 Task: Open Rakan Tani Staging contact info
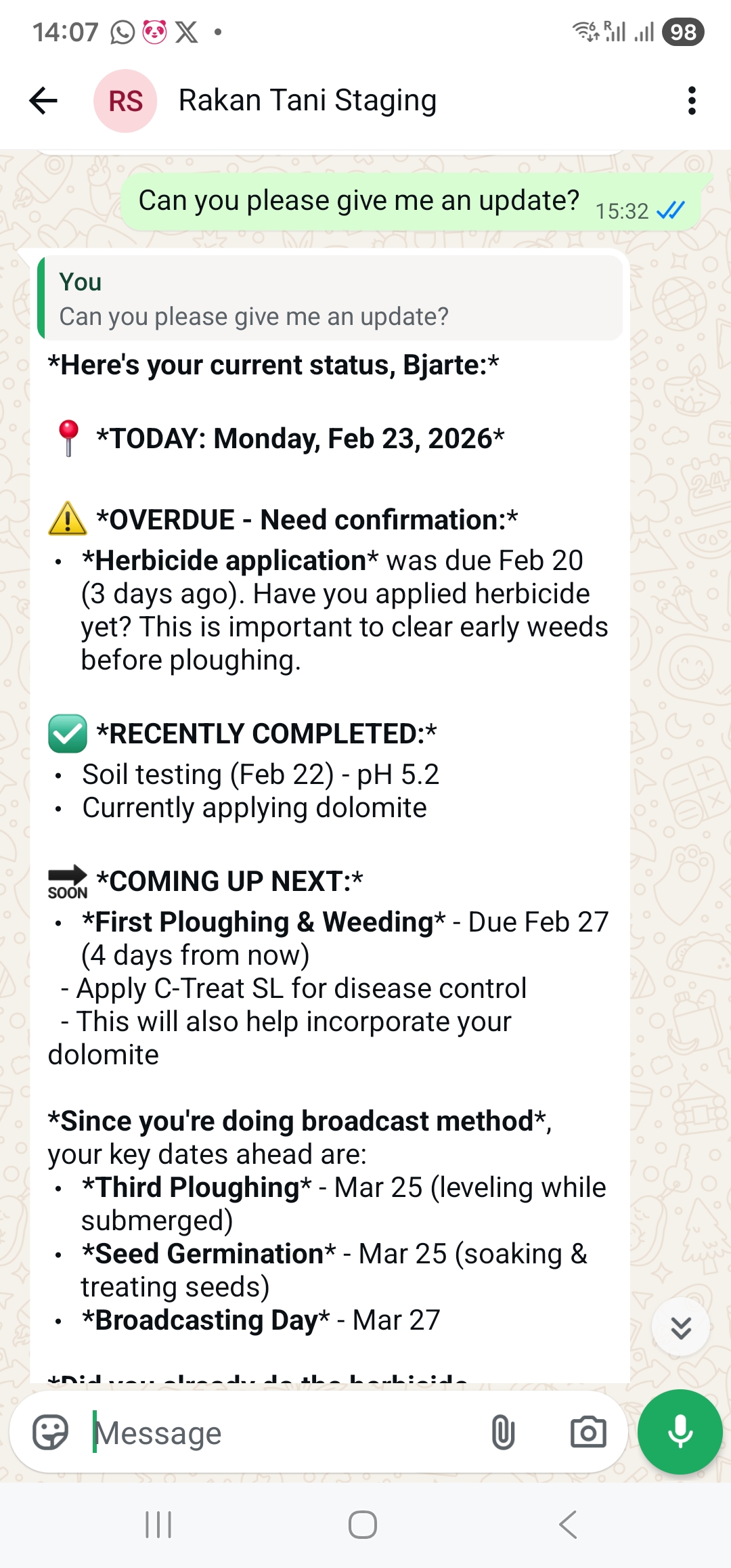(307, 101)
